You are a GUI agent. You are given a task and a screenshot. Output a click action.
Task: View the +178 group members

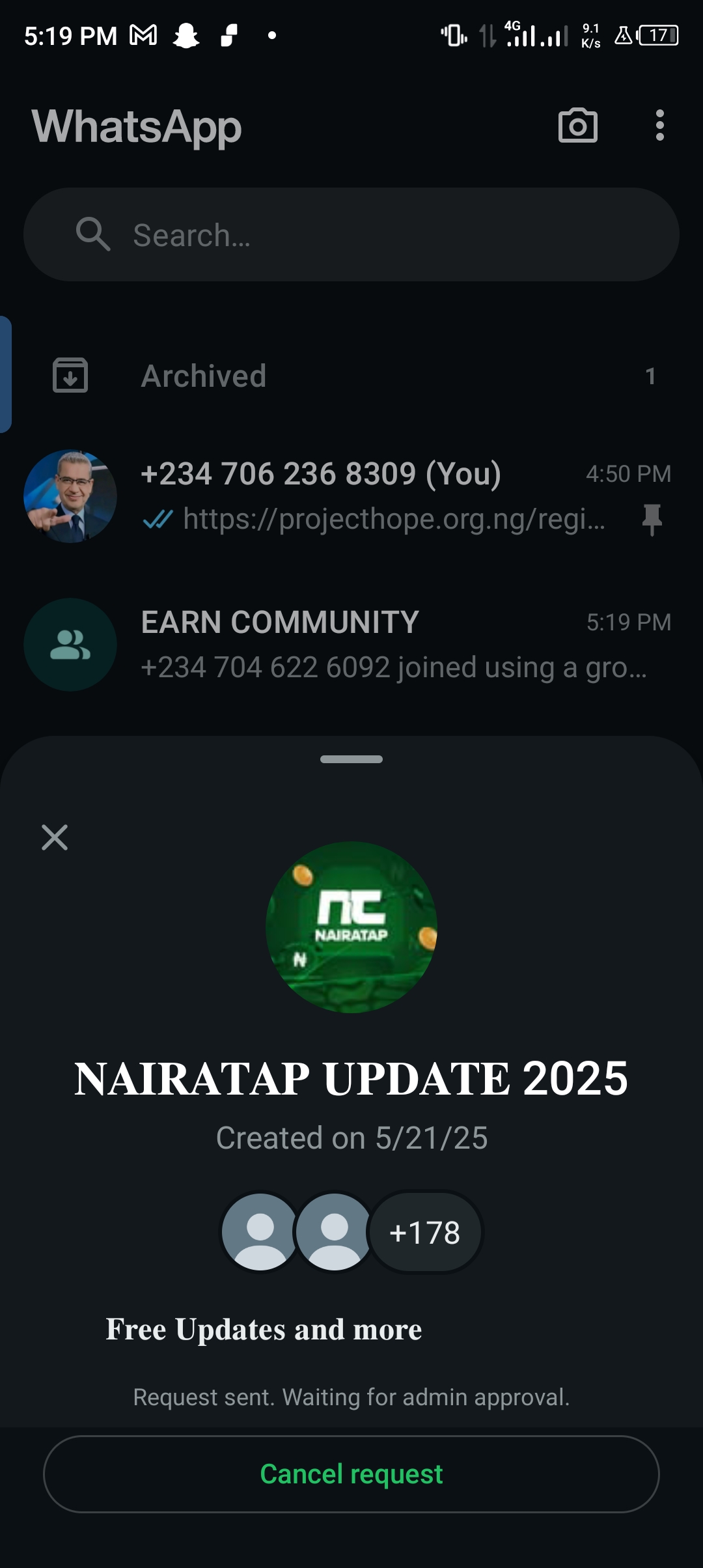pos(424,1232)
